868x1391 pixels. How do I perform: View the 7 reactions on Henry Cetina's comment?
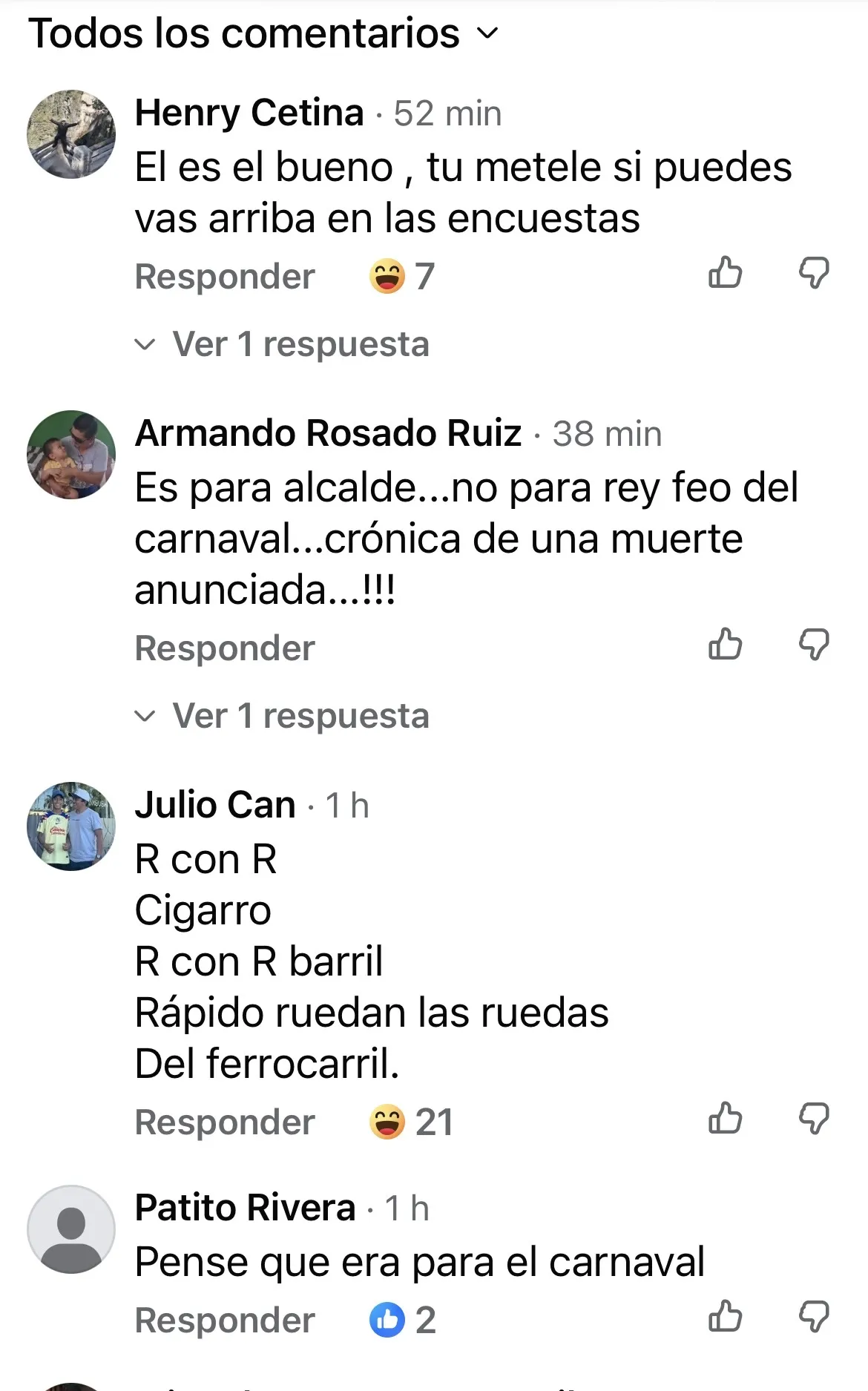(x=402, y=277)
